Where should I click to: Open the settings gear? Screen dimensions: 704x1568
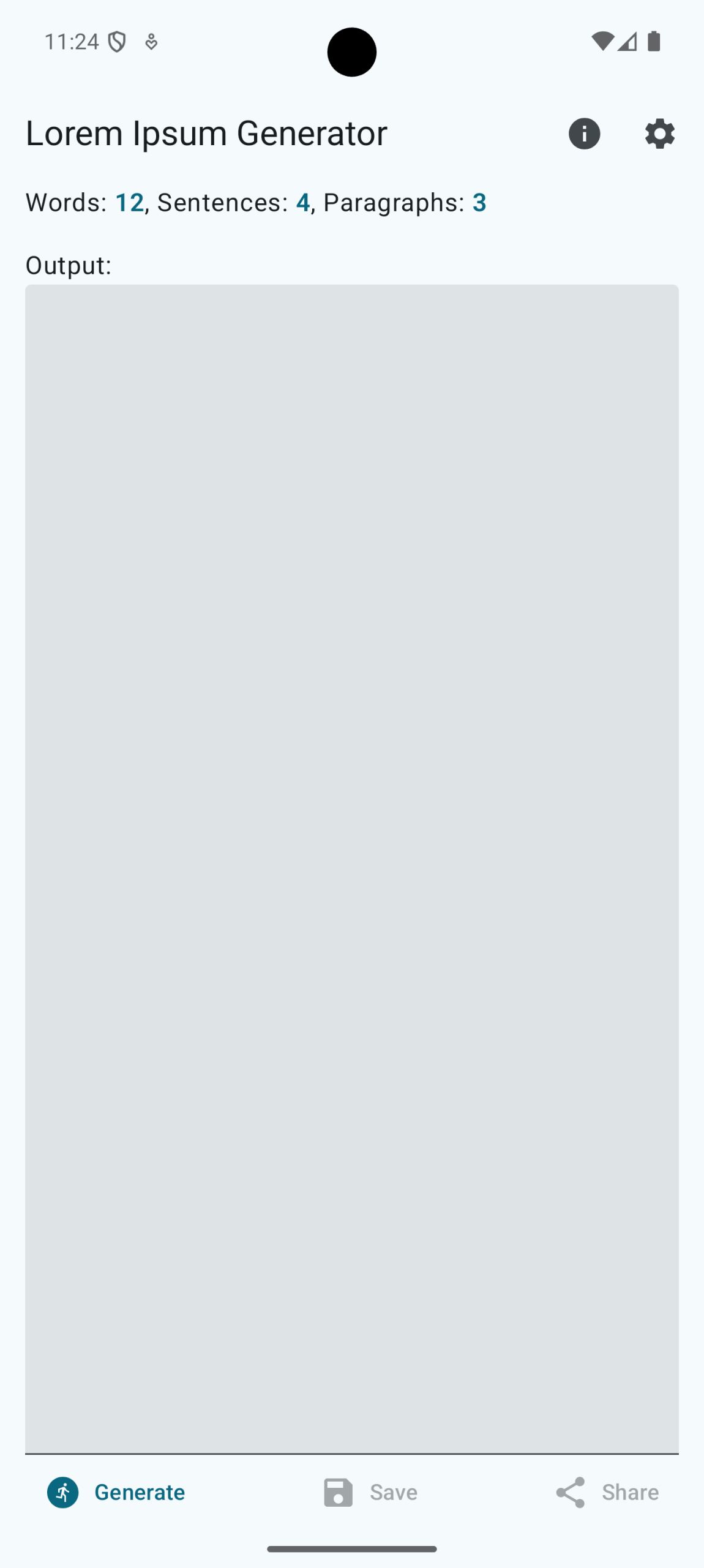659,134
